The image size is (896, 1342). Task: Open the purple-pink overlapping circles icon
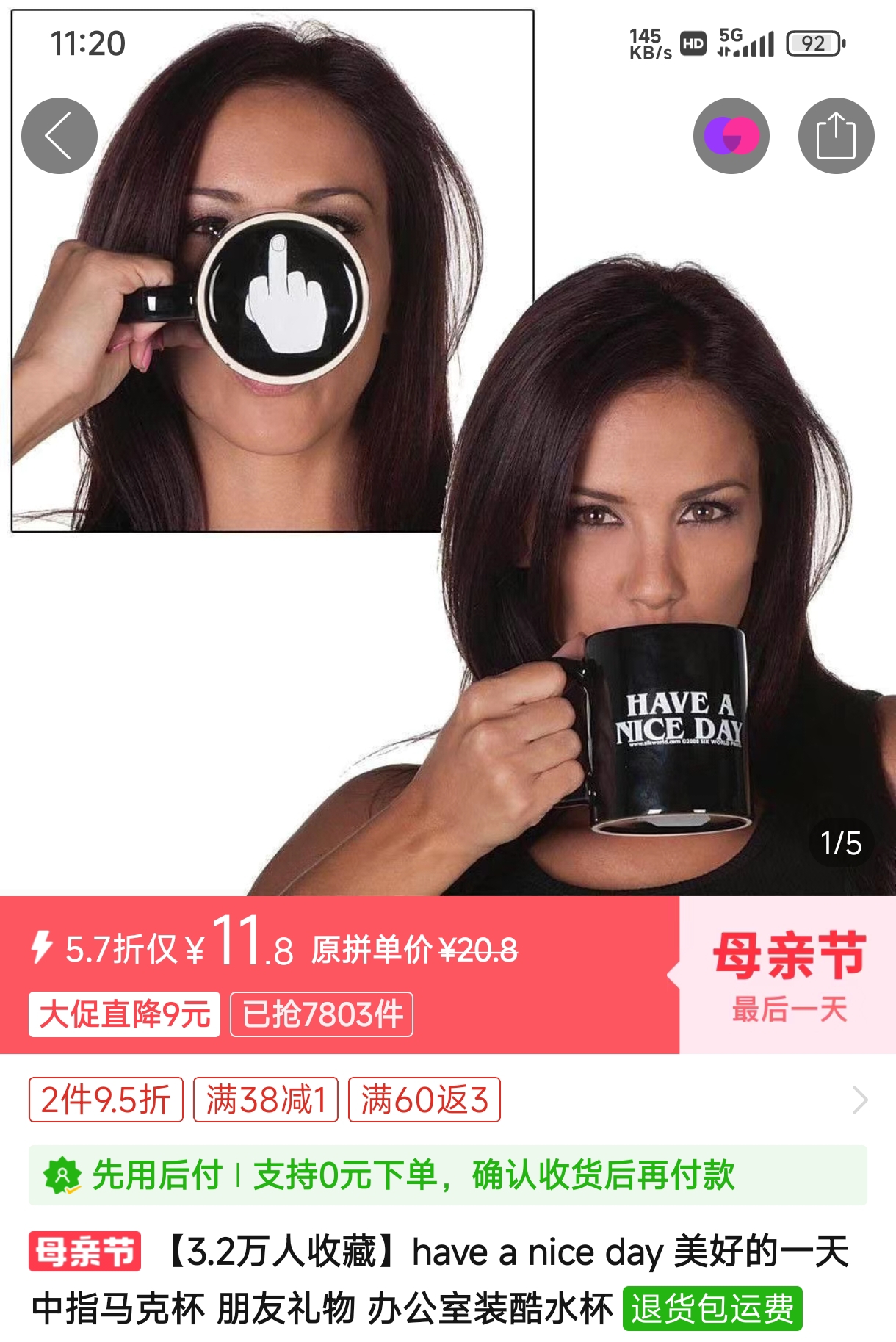pyautogui.click(x=731, y=136)
